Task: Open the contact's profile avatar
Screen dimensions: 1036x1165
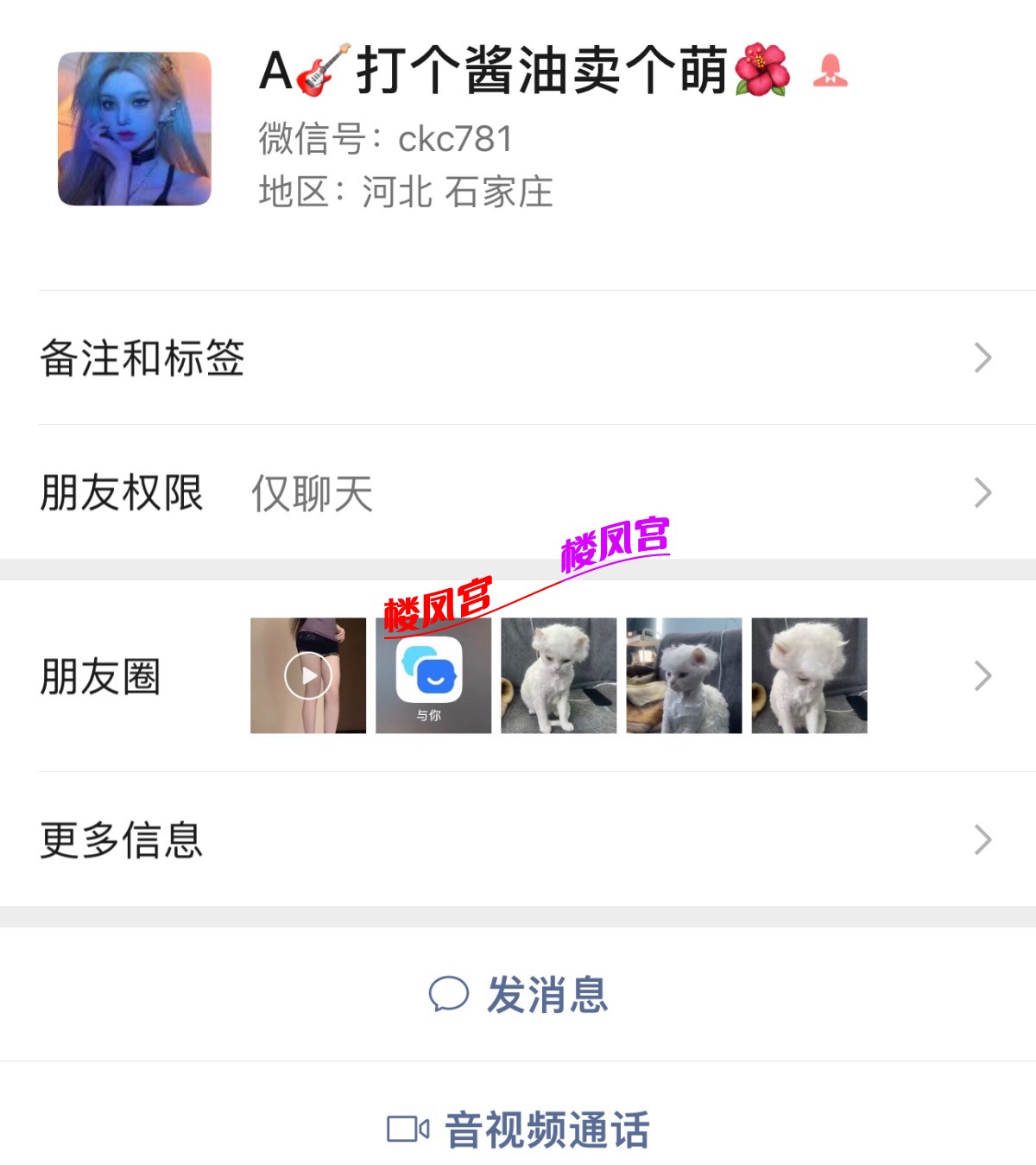Action: (135, 129)
